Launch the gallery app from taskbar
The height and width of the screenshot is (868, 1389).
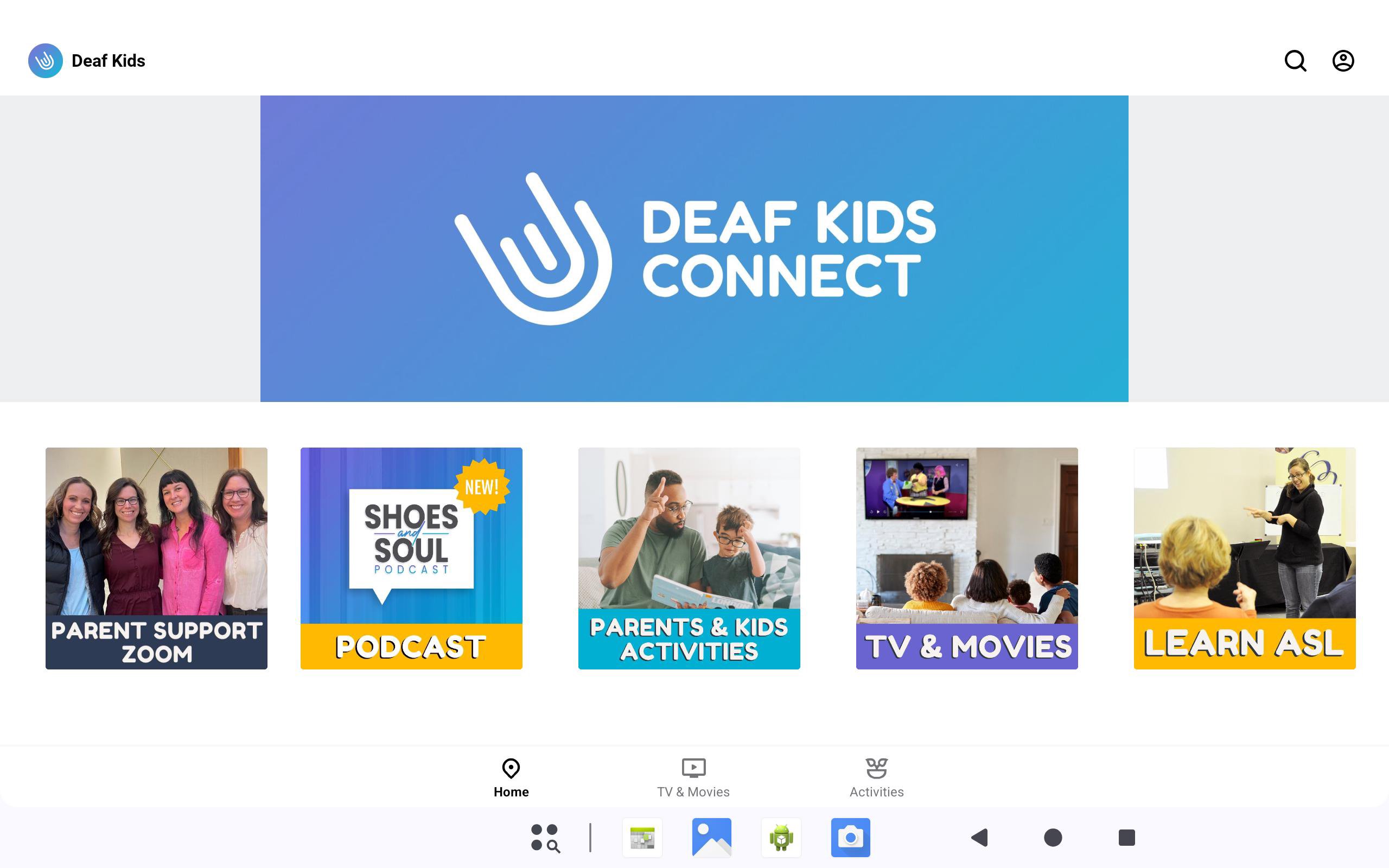coord(711,838)
